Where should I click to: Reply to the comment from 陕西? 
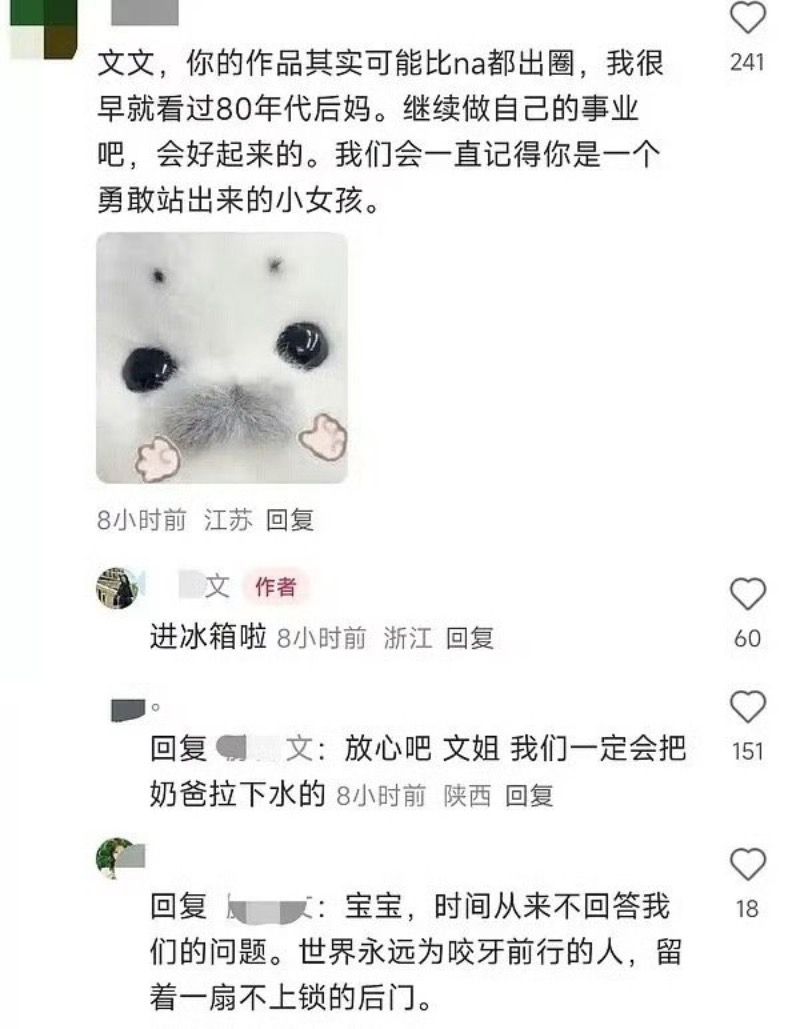529,796
